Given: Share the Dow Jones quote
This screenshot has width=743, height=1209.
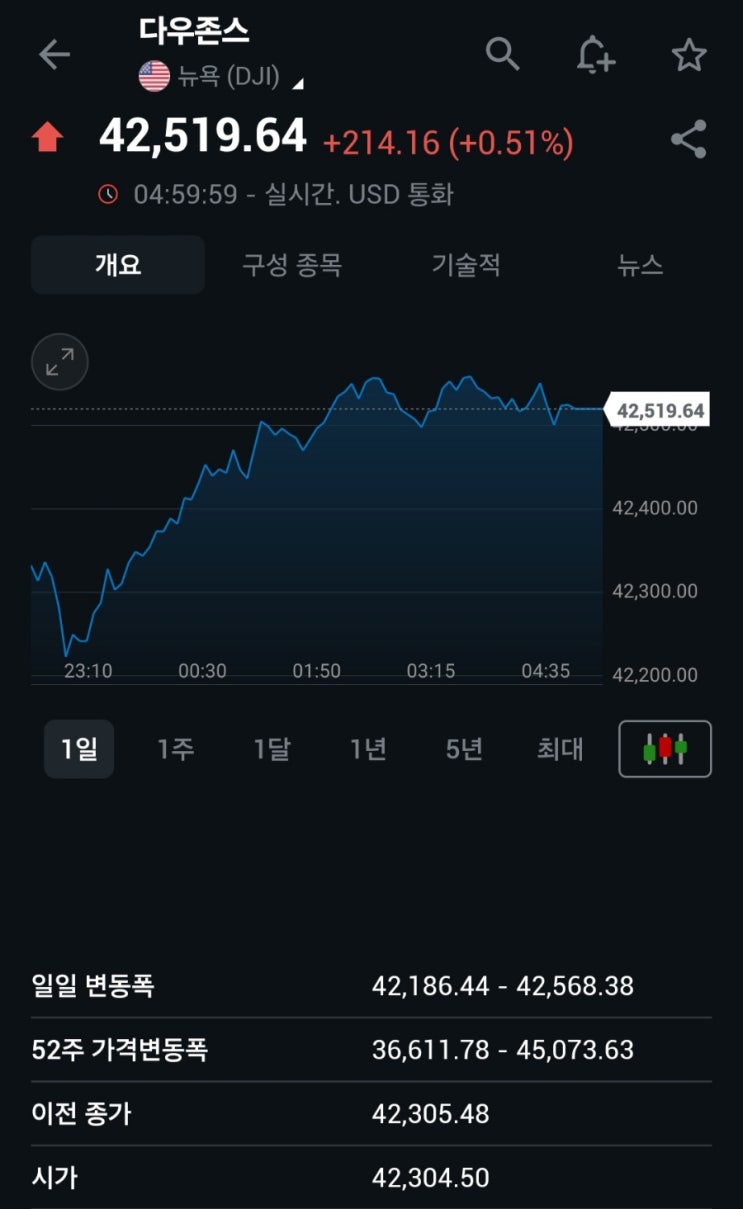Looking at the screenshot, I should point(689,140).
